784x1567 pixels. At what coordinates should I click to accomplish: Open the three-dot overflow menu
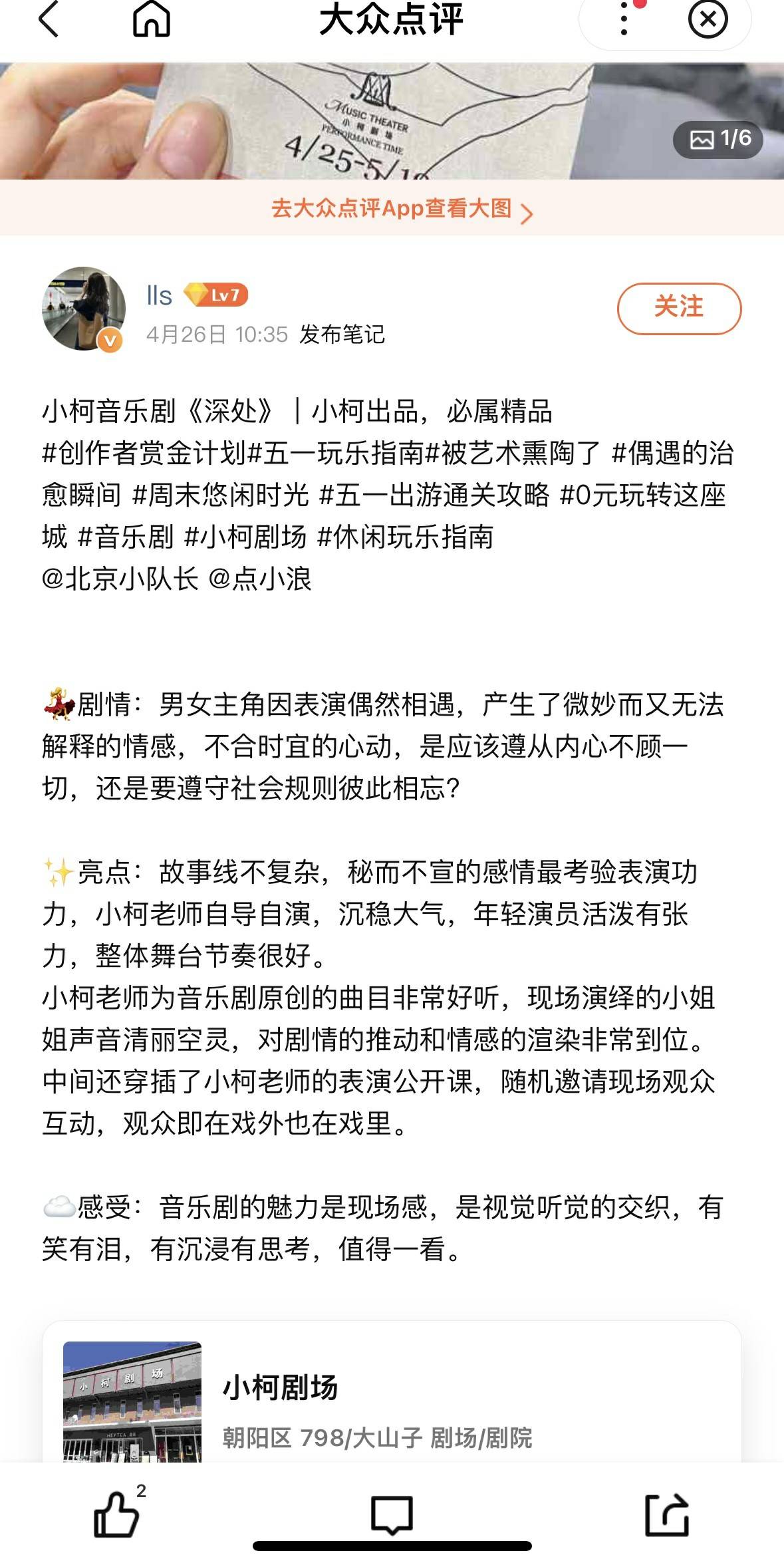tap(623, 19)
